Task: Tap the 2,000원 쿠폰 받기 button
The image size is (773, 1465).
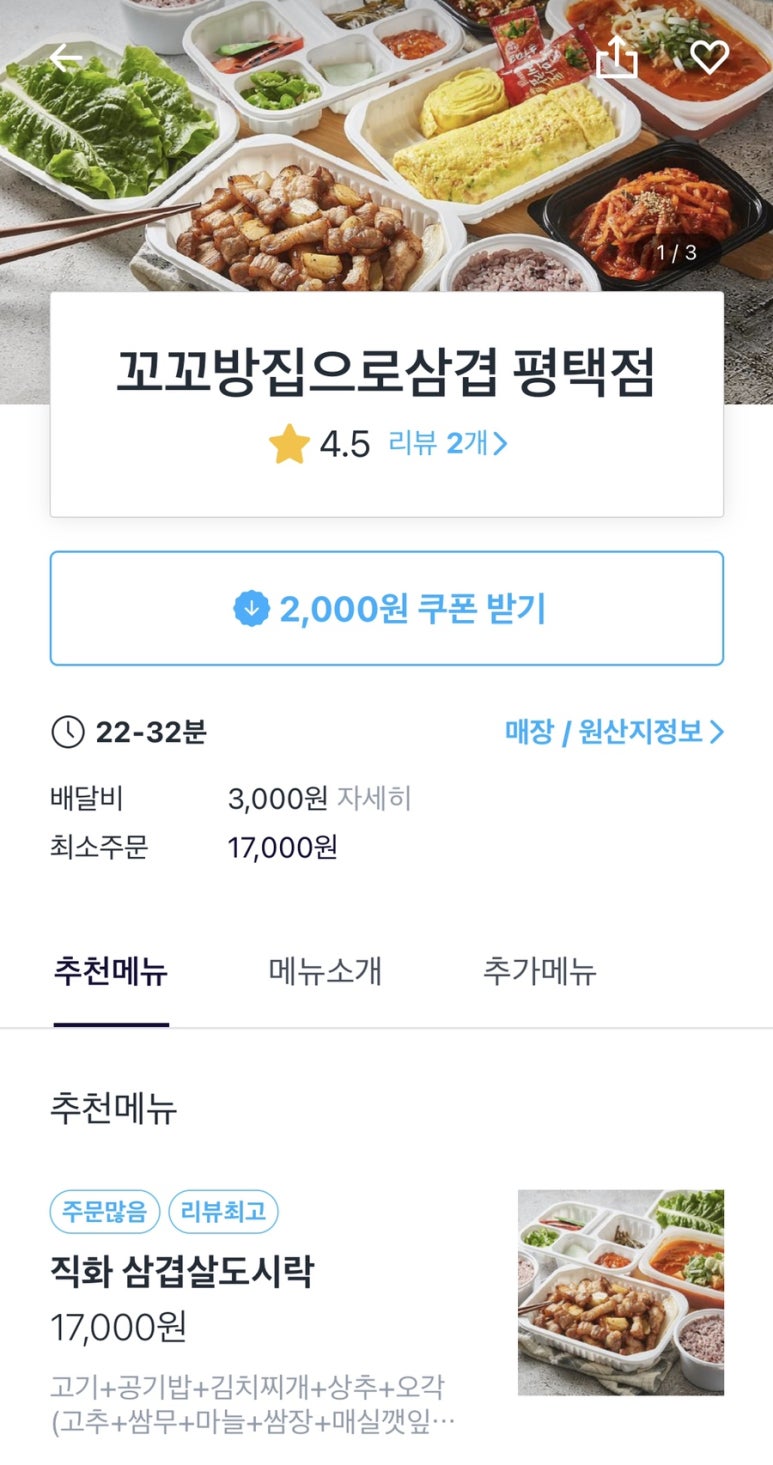Action: pyautogui.click(x=387, y=608)
